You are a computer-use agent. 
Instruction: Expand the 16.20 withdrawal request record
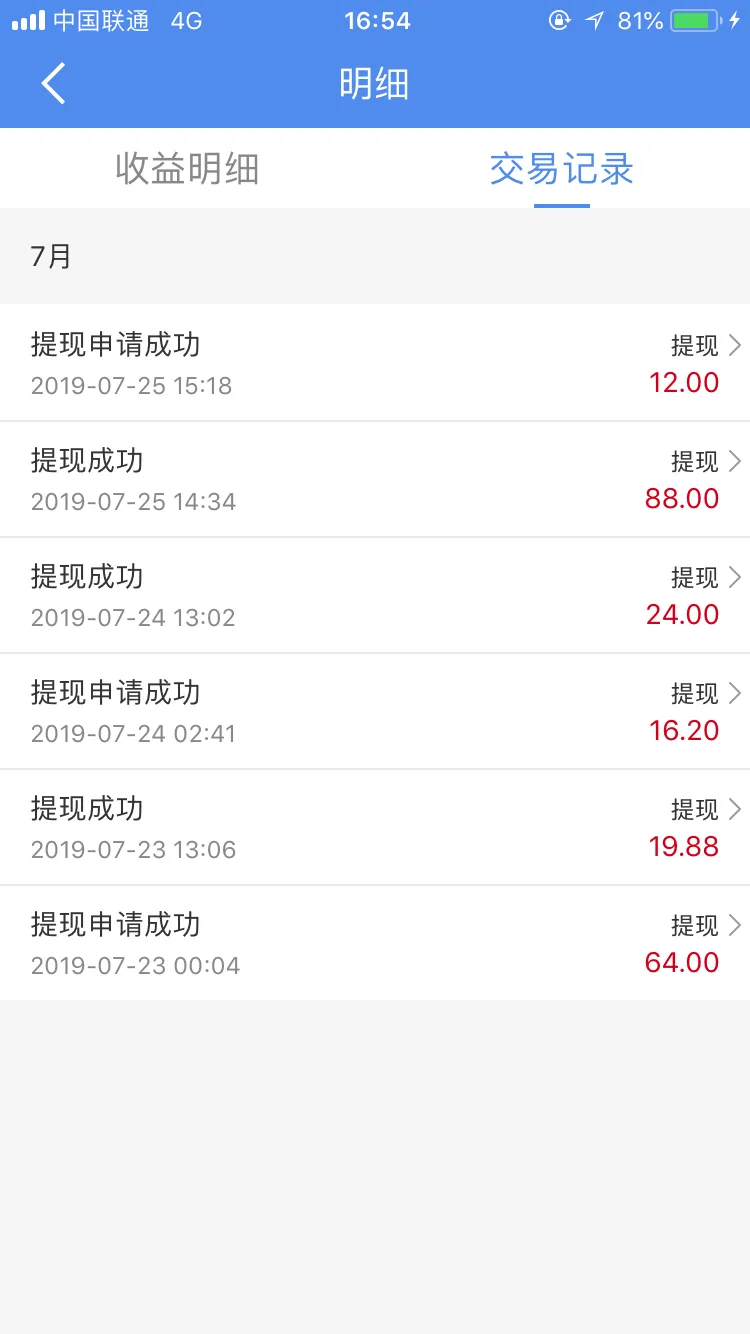[x=375, y=710]
